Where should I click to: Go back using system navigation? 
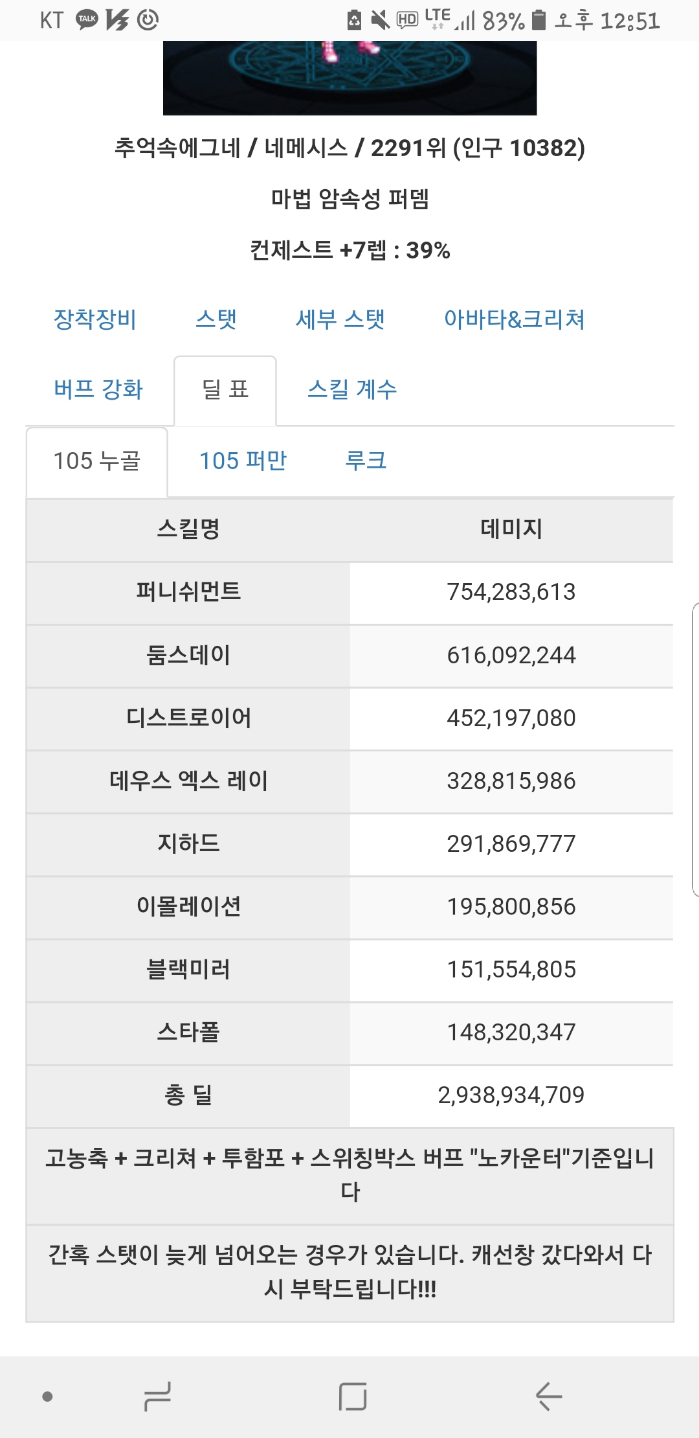point(548,1396)
